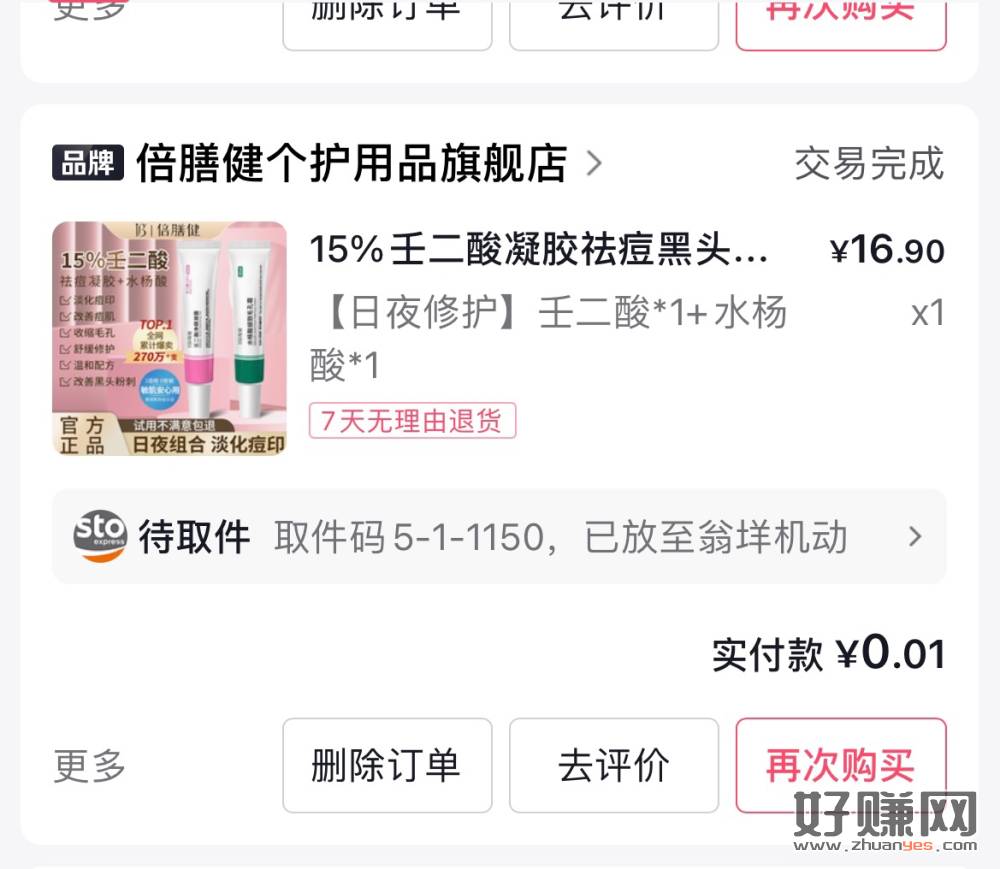Go to 去评价 for the 壬二酸 order
Image resolution: width=1000 pixels, height=869 pixels.
(613, 766)
